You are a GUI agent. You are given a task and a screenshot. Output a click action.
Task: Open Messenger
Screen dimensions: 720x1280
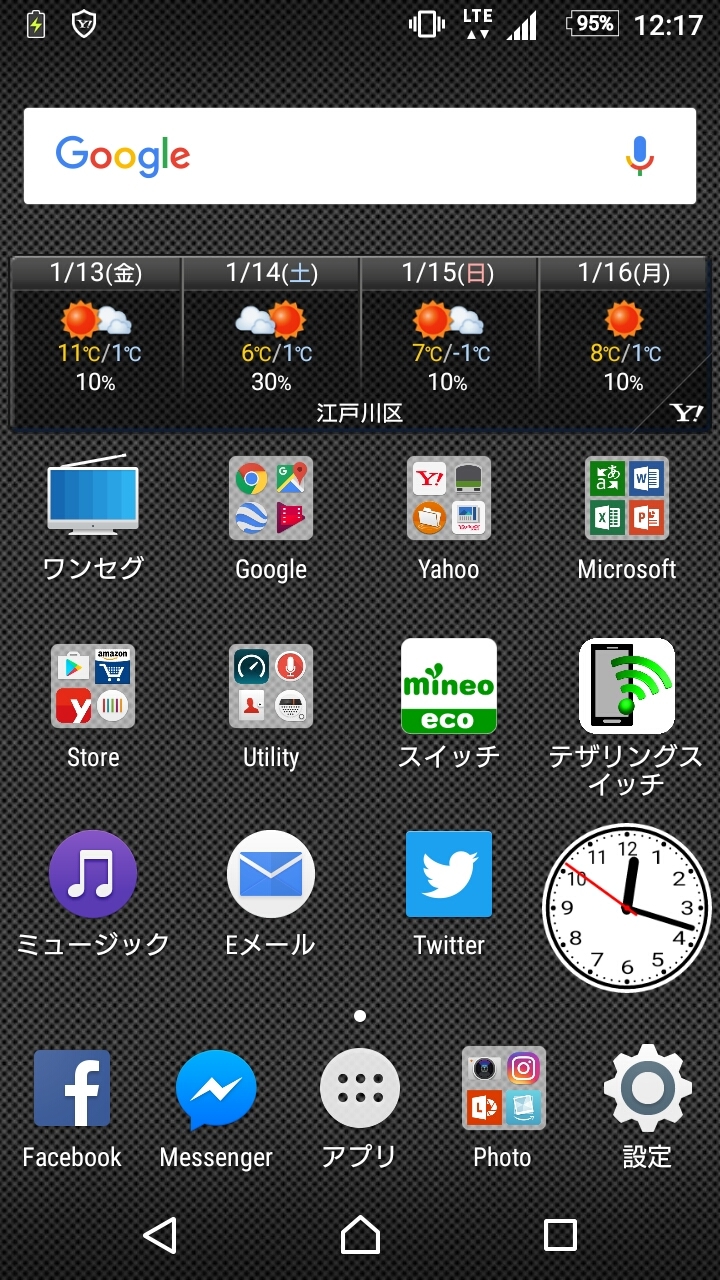click(x=216, y=1089)
